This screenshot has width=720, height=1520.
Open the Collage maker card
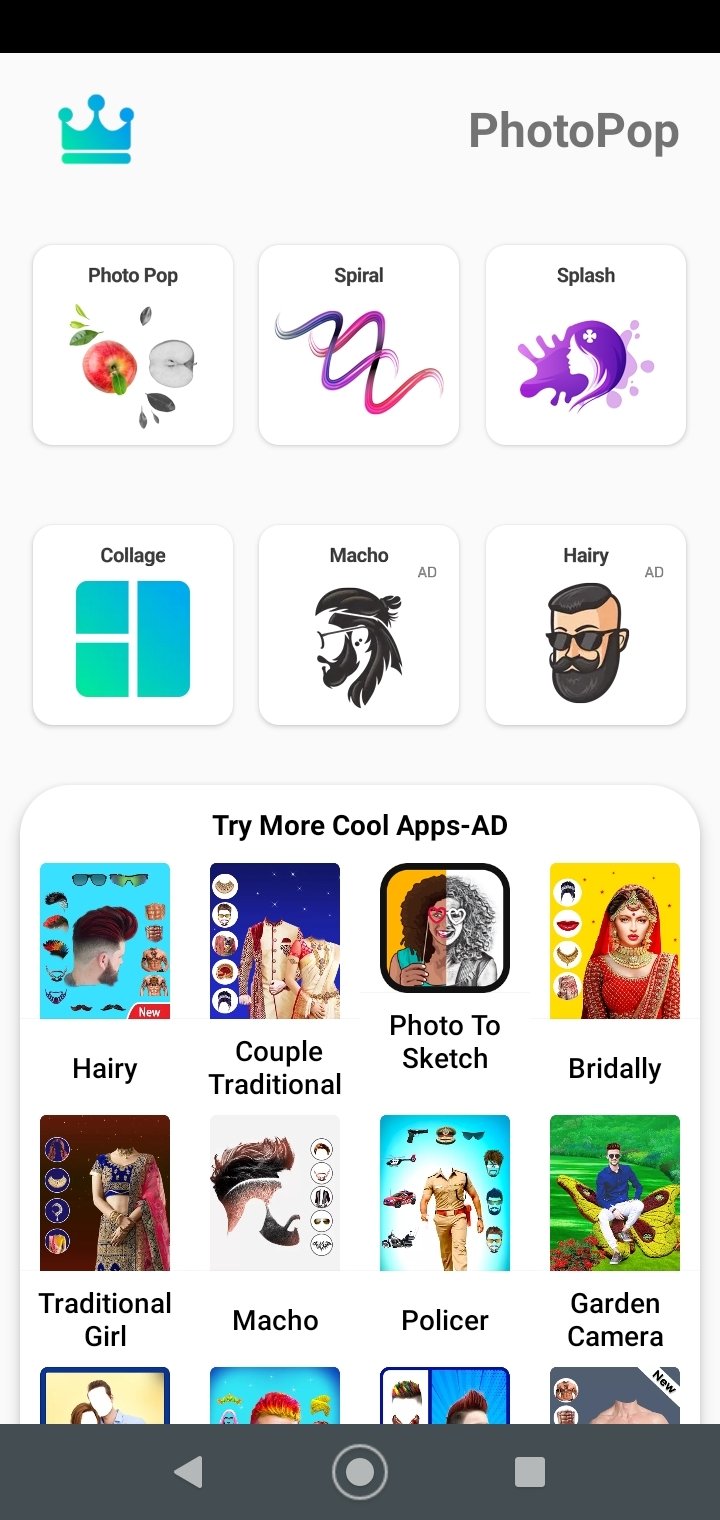click(133, 625)
